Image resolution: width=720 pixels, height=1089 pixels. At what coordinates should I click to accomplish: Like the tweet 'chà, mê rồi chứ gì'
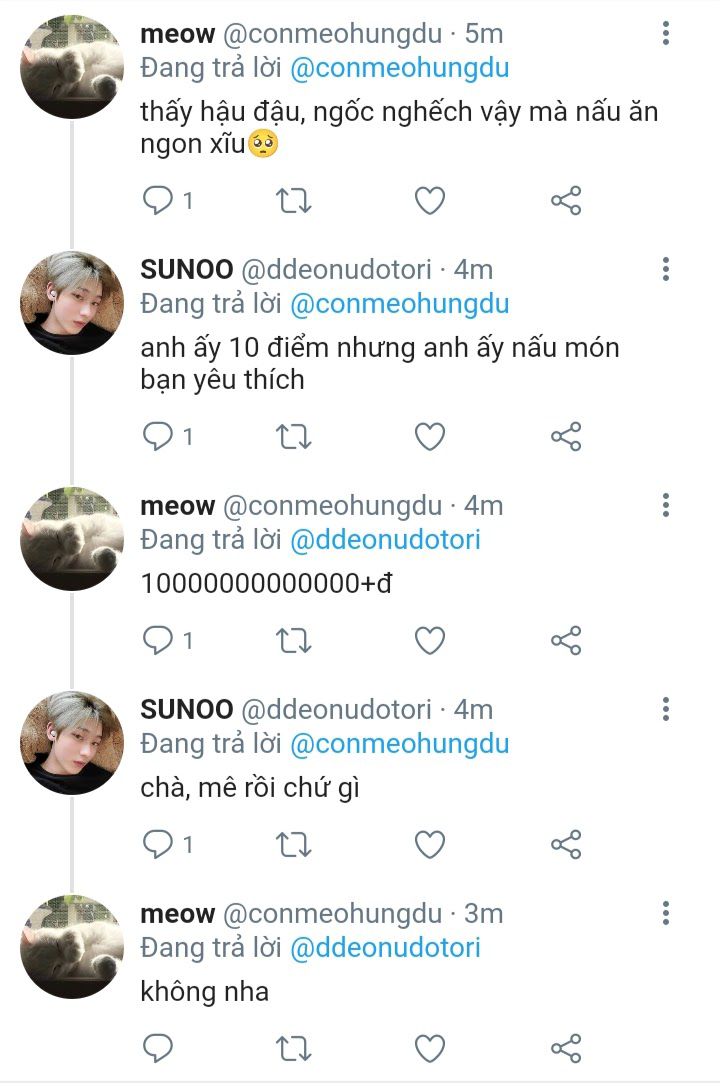pyautogui.click(x=430, y=845)
